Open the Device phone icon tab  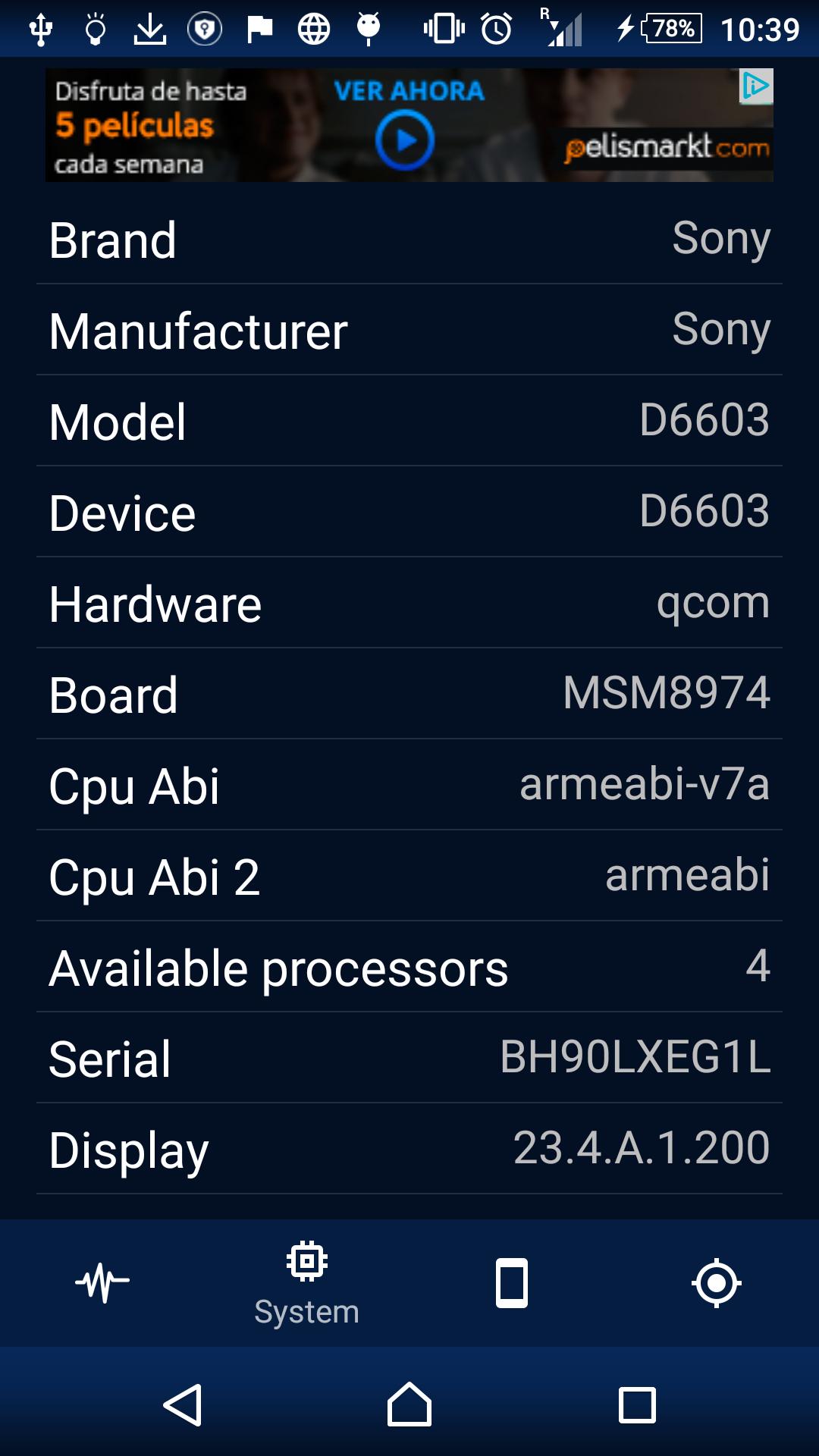[511, 1282]
